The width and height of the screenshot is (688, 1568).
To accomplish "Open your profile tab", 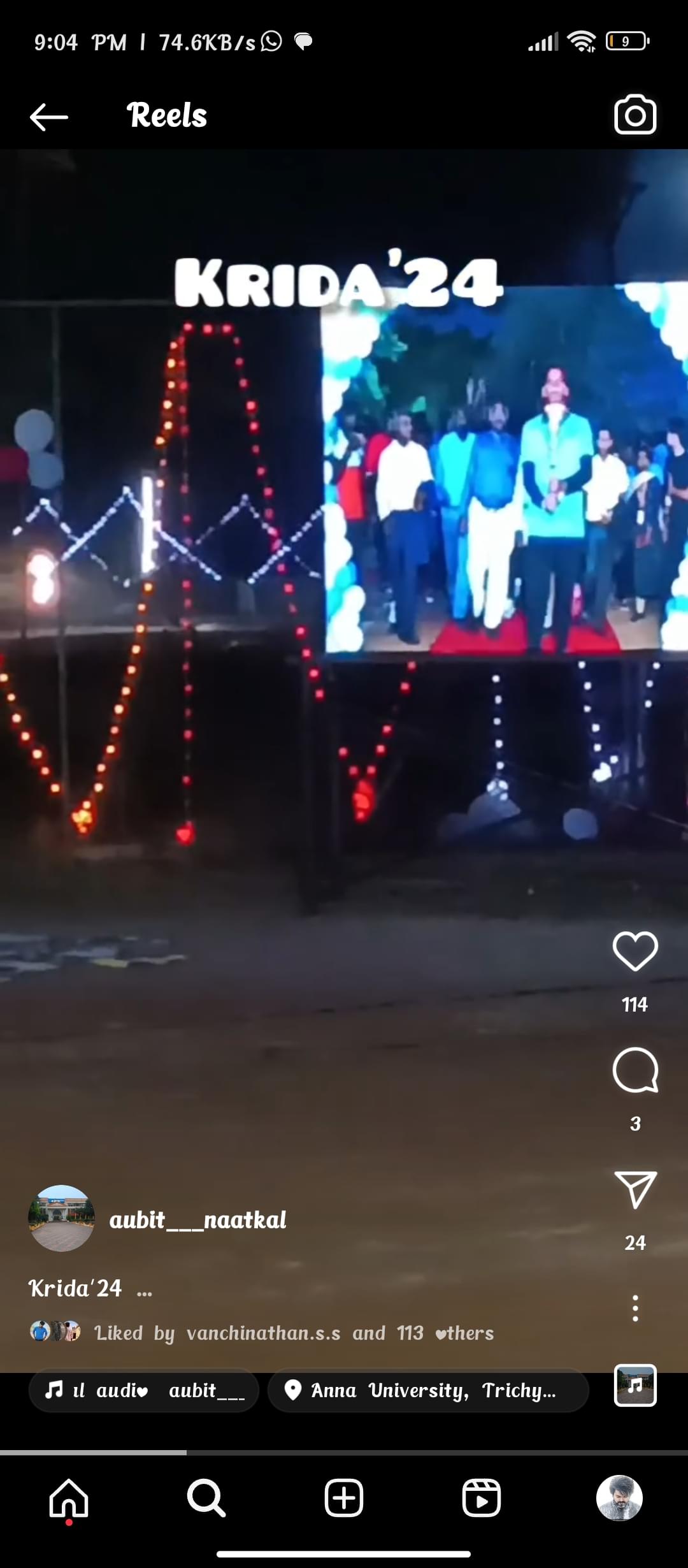I will [x=619, y=1498].
